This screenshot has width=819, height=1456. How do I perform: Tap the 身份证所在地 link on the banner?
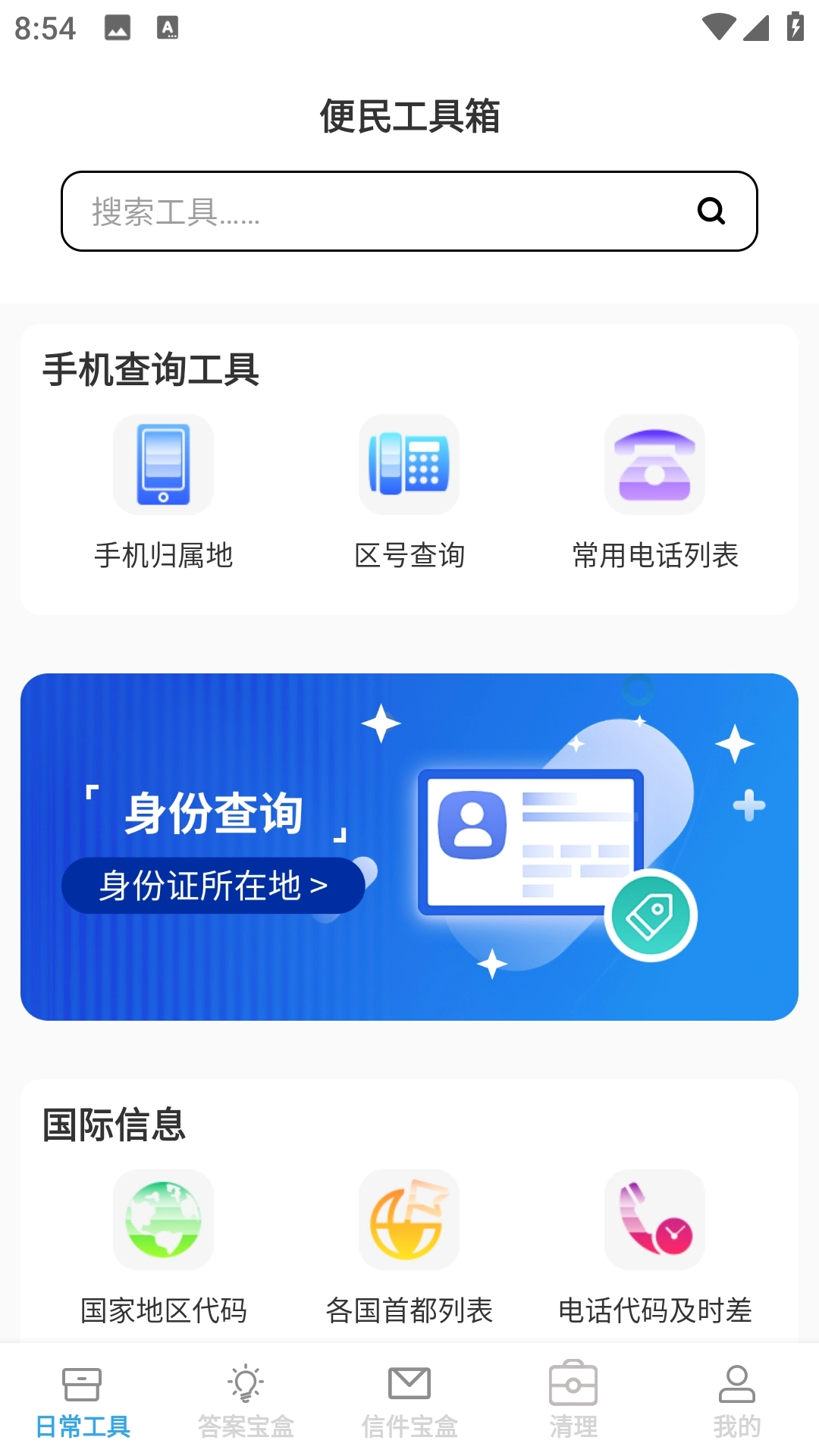coord(213,885)
